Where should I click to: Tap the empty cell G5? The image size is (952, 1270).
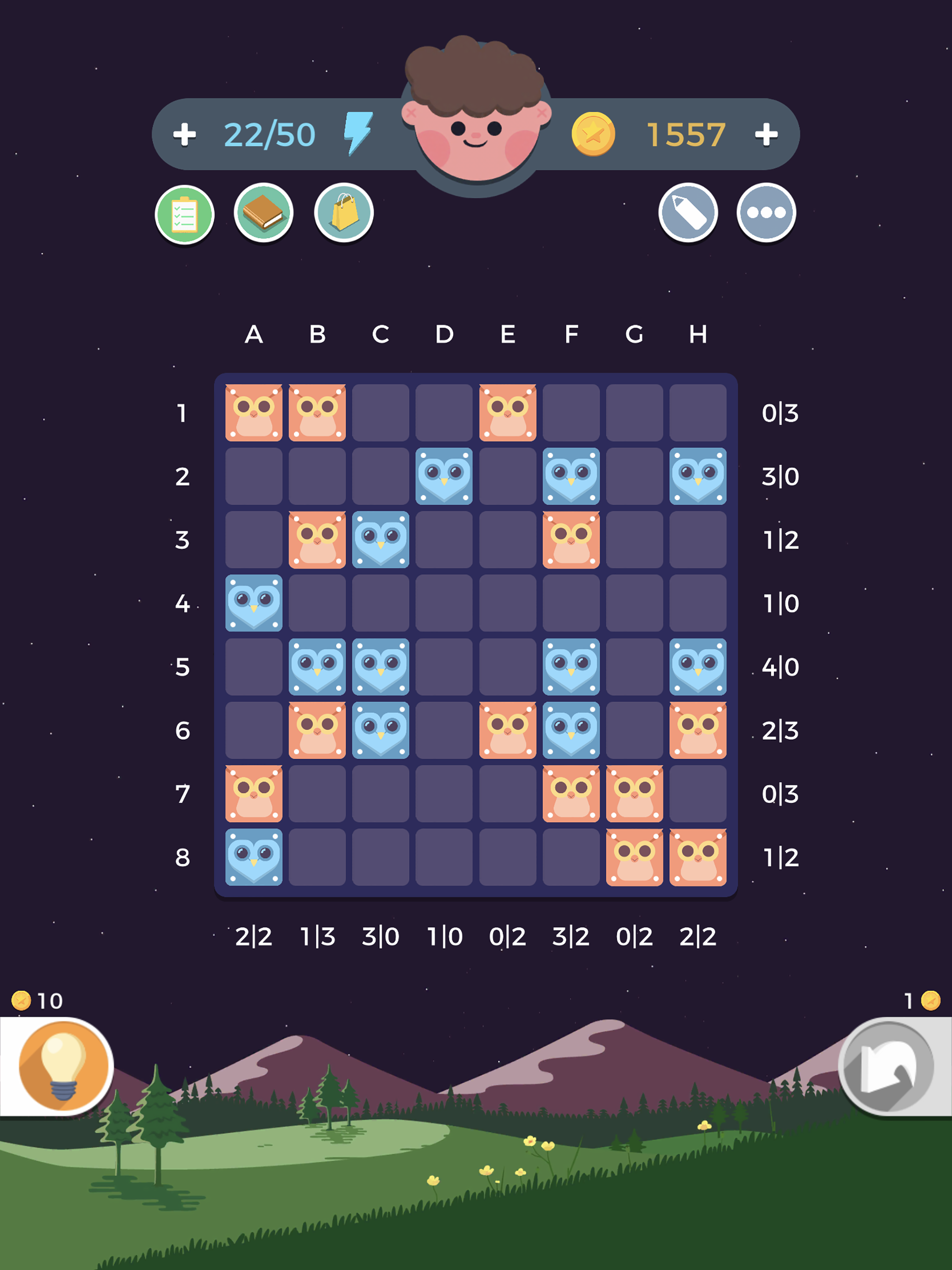click(635, 667)
